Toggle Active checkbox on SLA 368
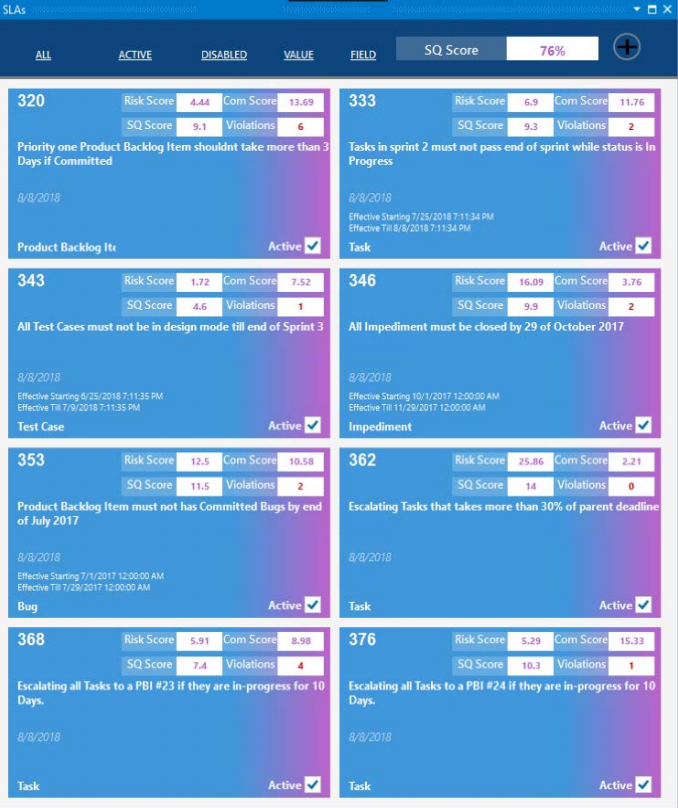This screenshot has width=678, height=808. [313, 785]
